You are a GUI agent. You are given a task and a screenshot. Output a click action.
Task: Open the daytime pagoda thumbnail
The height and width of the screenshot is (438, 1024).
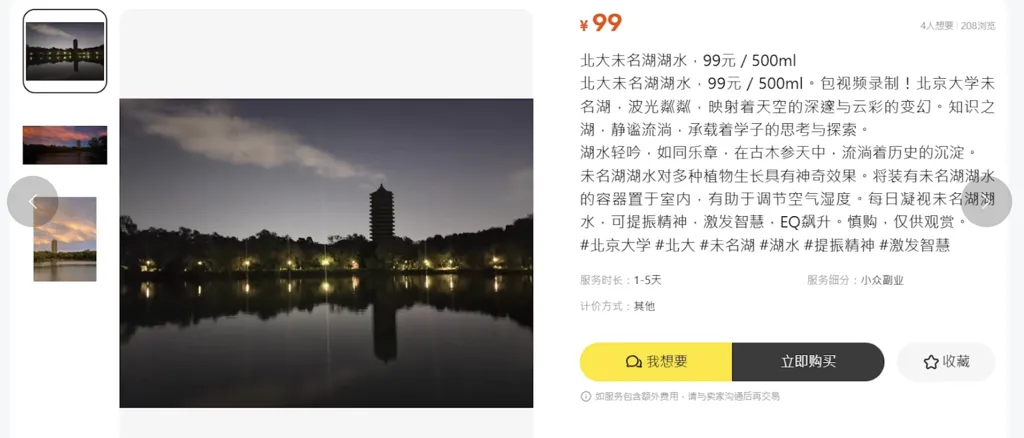pyautogui.click(x=65, y=239)
